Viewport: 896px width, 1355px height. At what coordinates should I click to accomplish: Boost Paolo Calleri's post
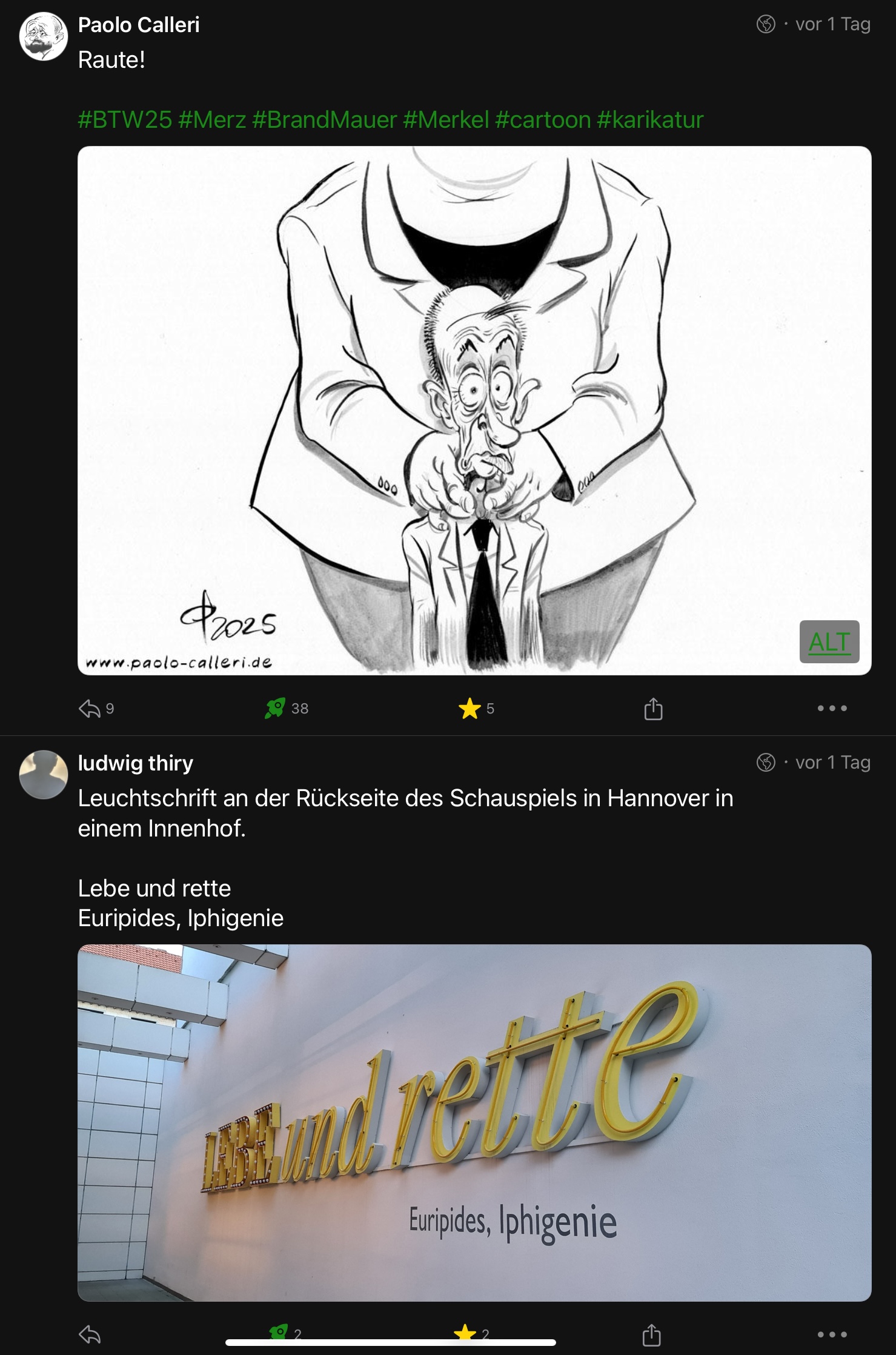point(275,708)
